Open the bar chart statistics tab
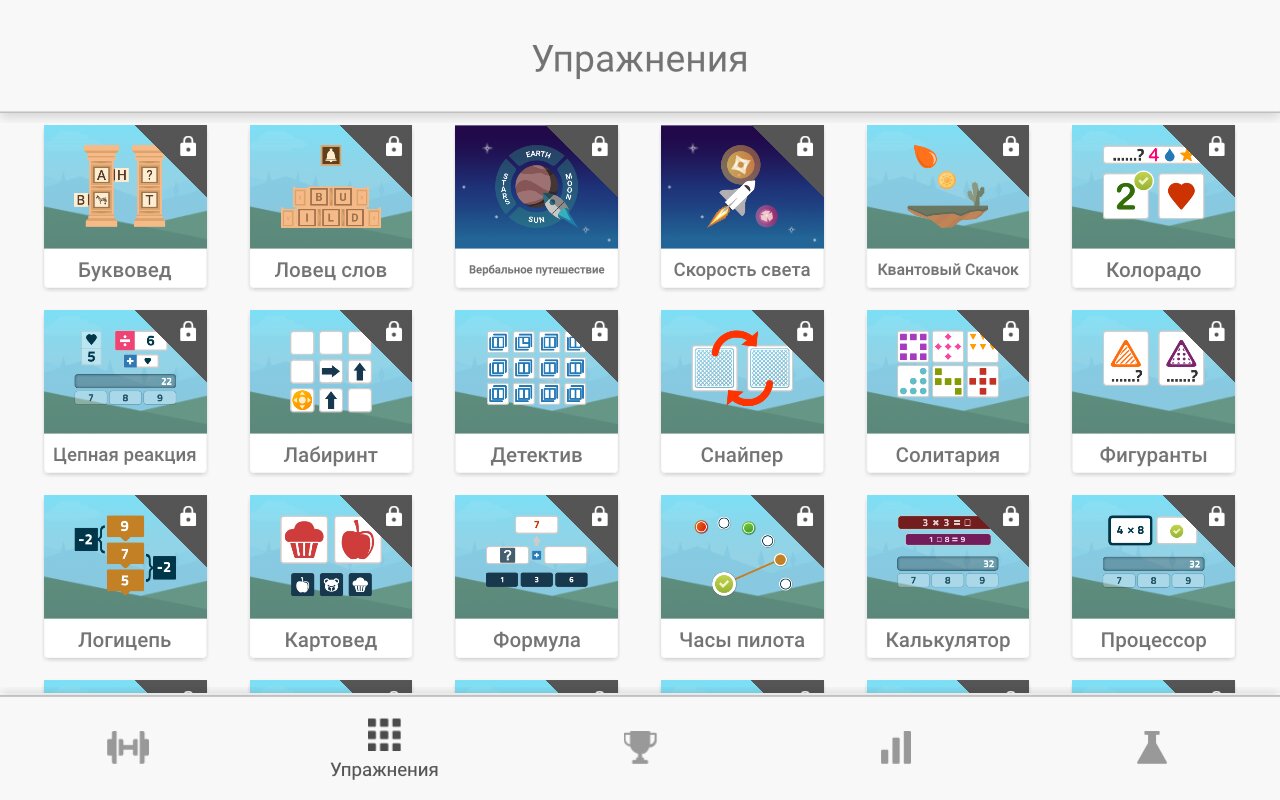Screen dimensions: 1280x800 click(x=896, y=747)
